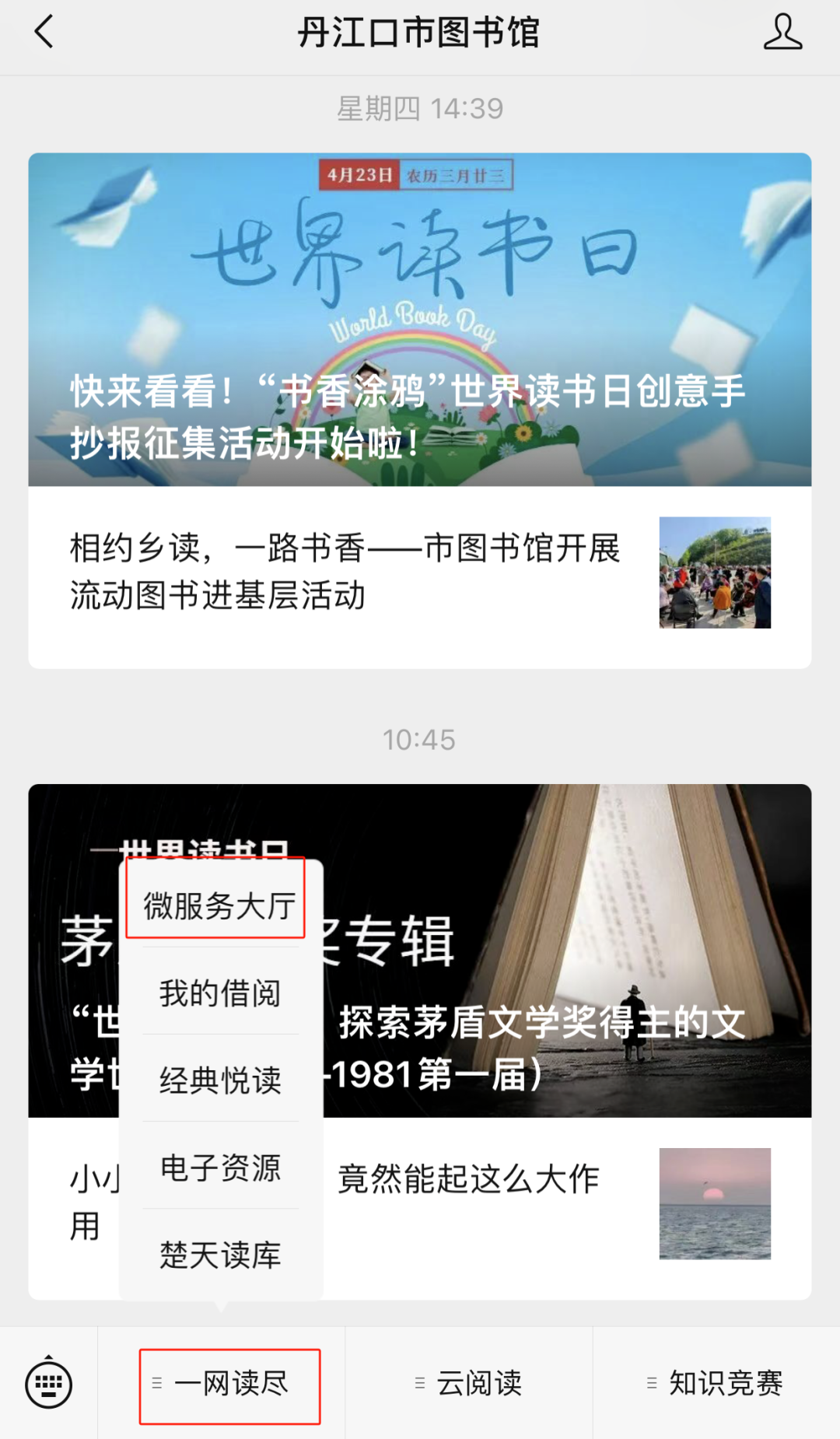Expand the 云阅读 bottom menu

coord(469,1383)
